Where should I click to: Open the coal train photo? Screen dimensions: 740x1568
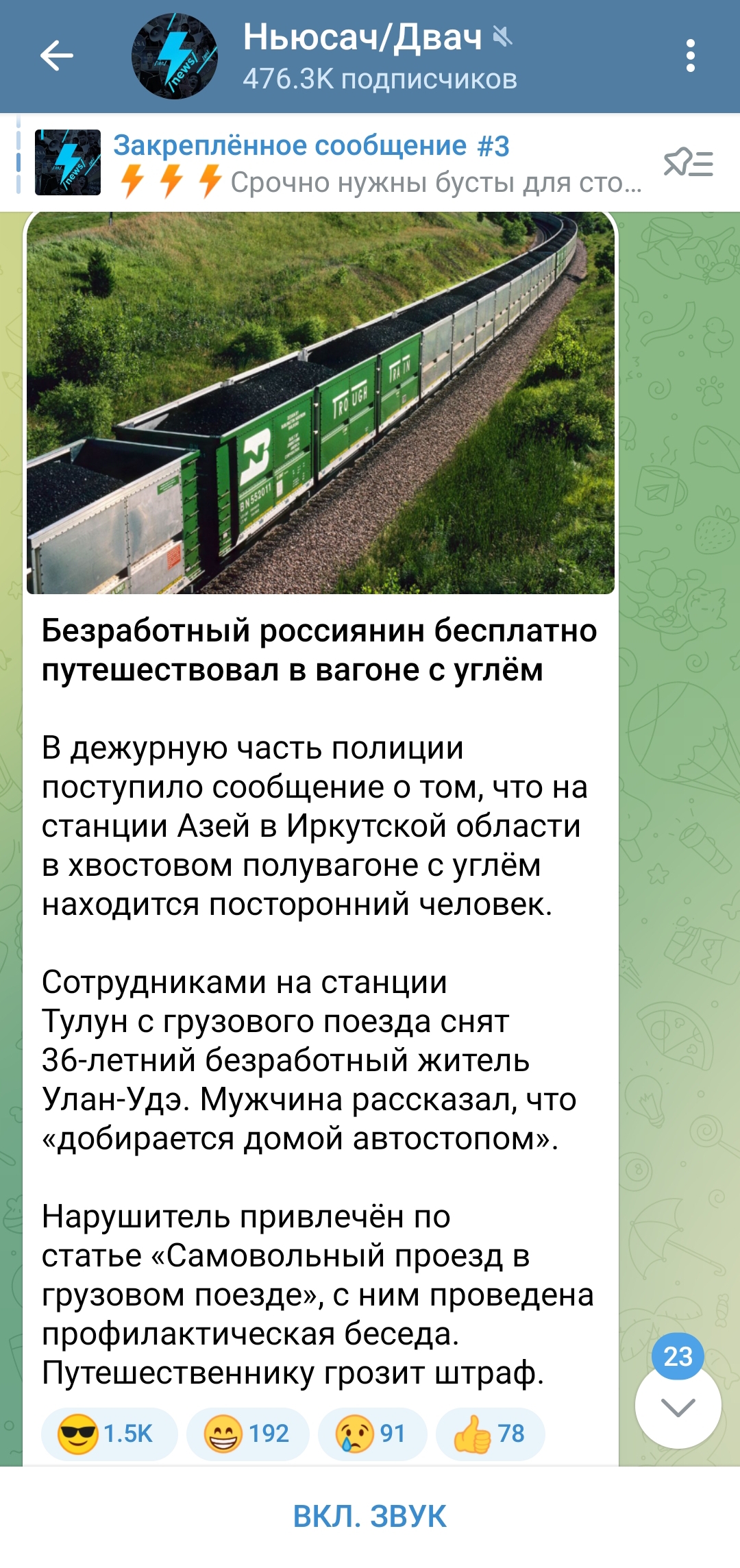[x=321, y=403]
